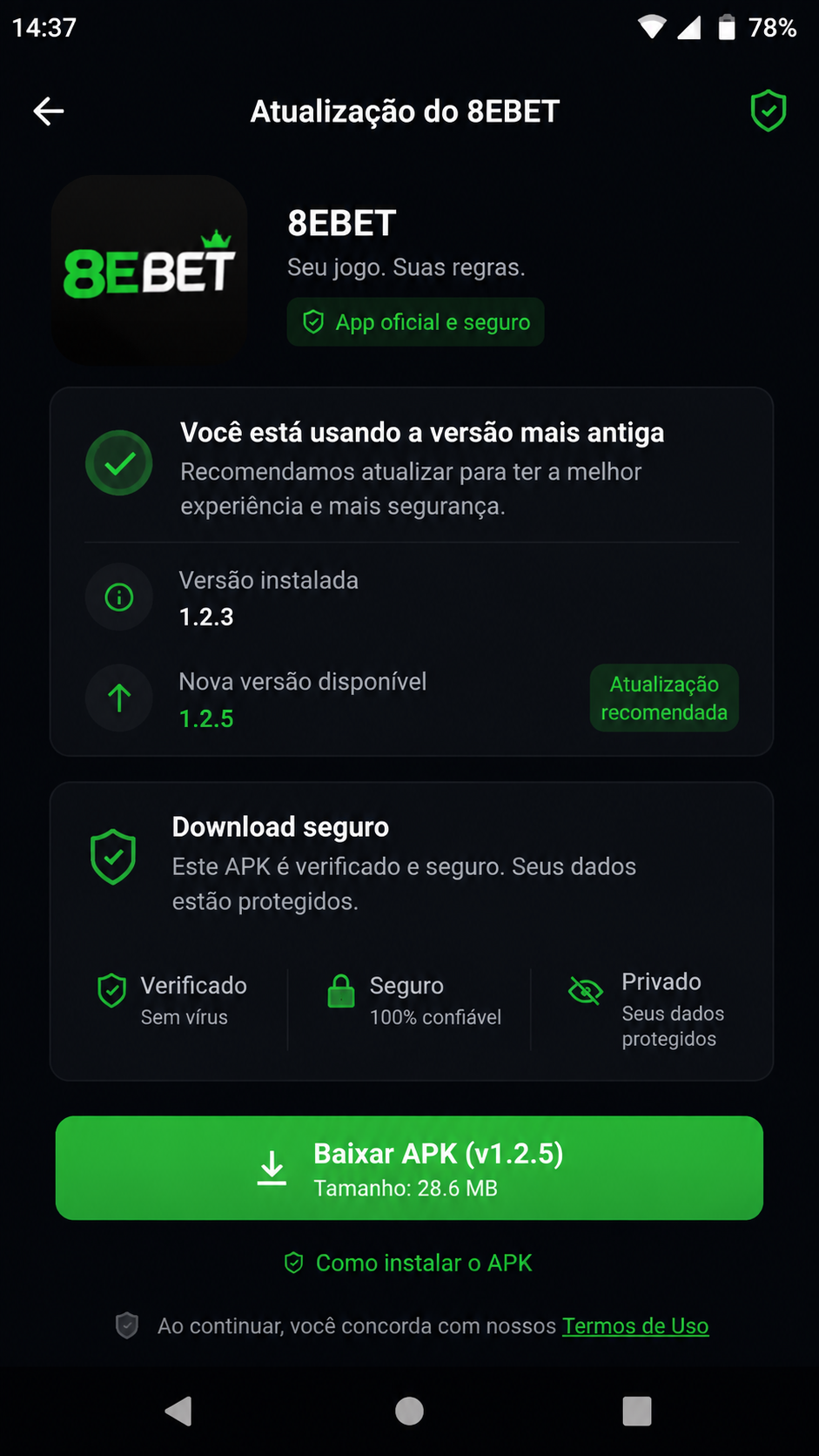Tap the green shield icon in the header
Image resolution: width=819 pixels, height=1456 pixels.
click(769, 111)
